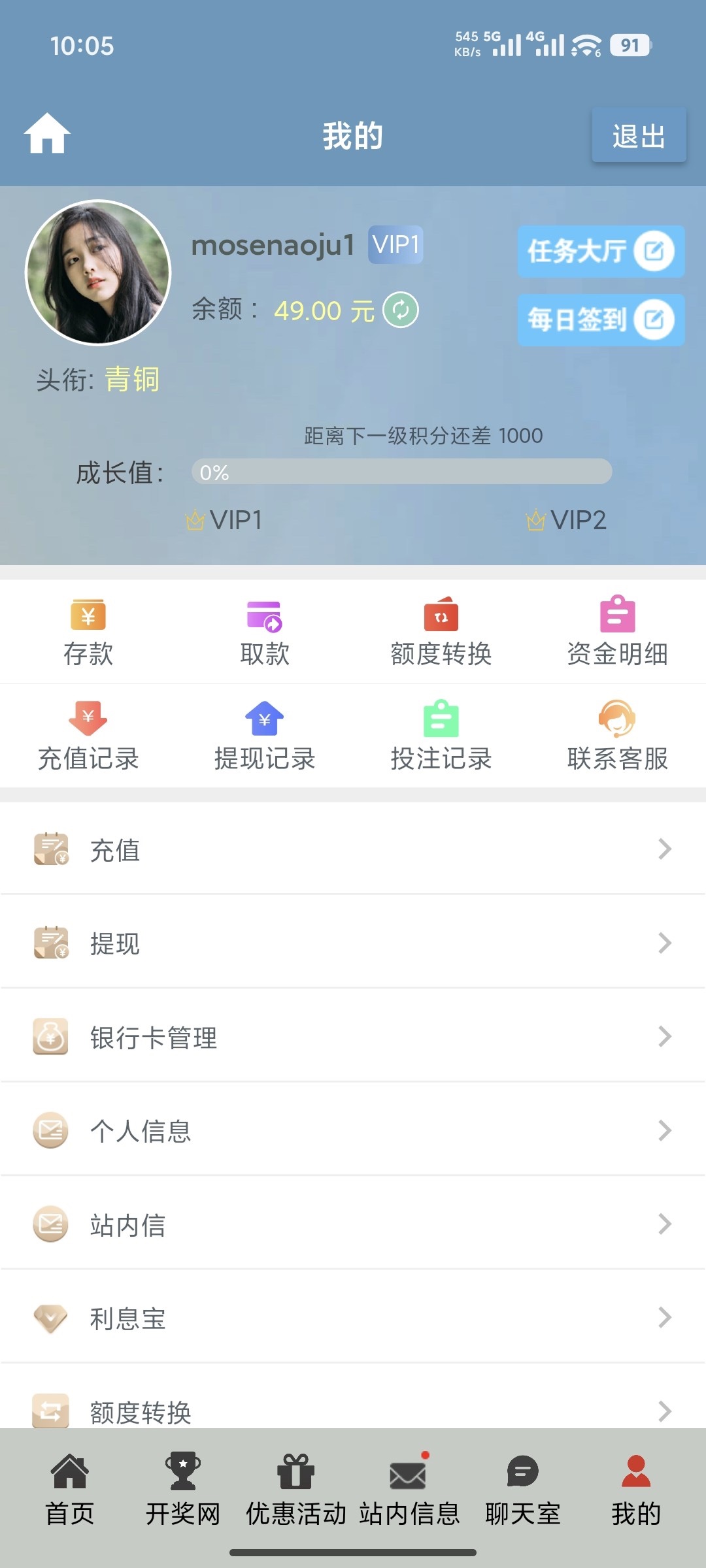This screenshot has height=1568, width=706.
Task: Open 取款 withdrawal
Action: tap(265, 632)
